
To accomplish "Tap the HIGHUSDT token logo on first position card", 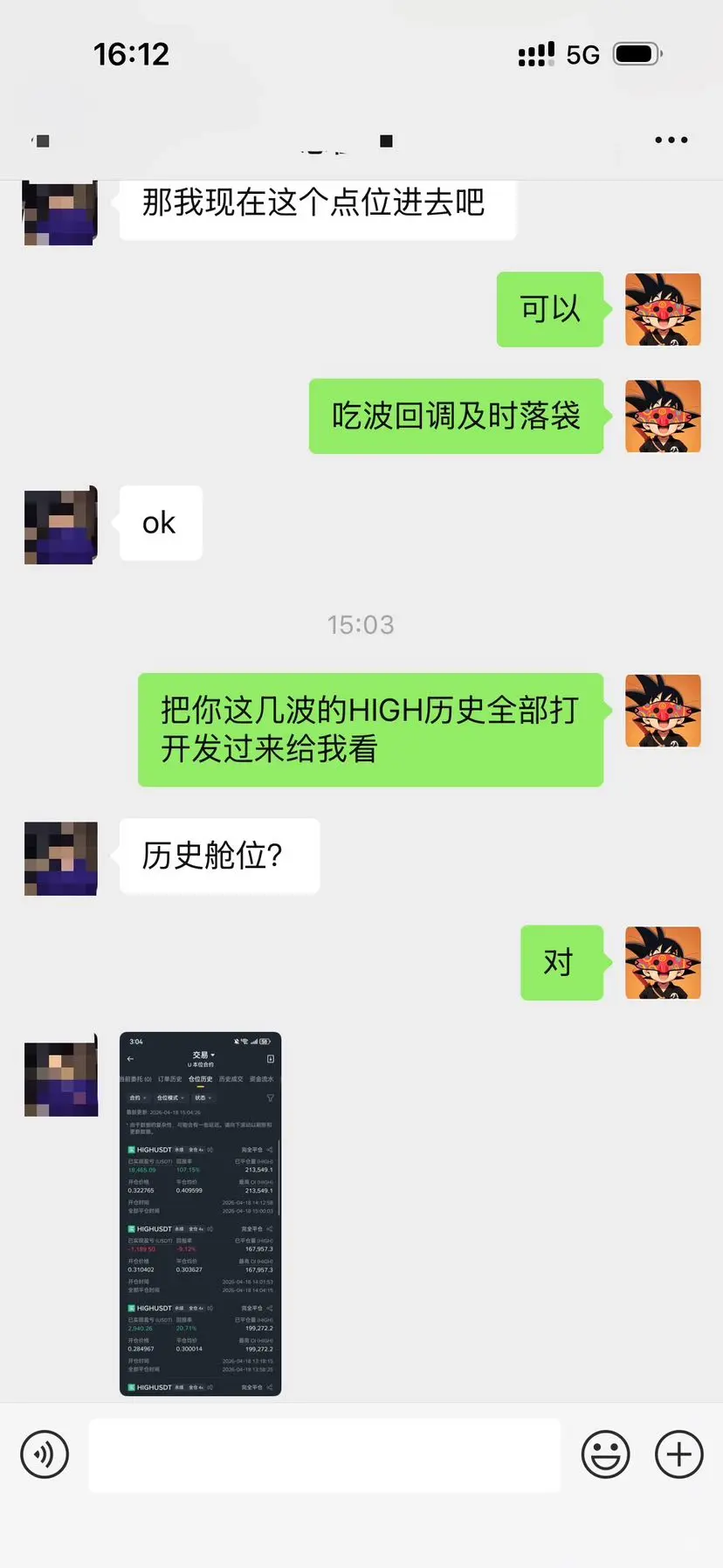I will [132, 1150].
